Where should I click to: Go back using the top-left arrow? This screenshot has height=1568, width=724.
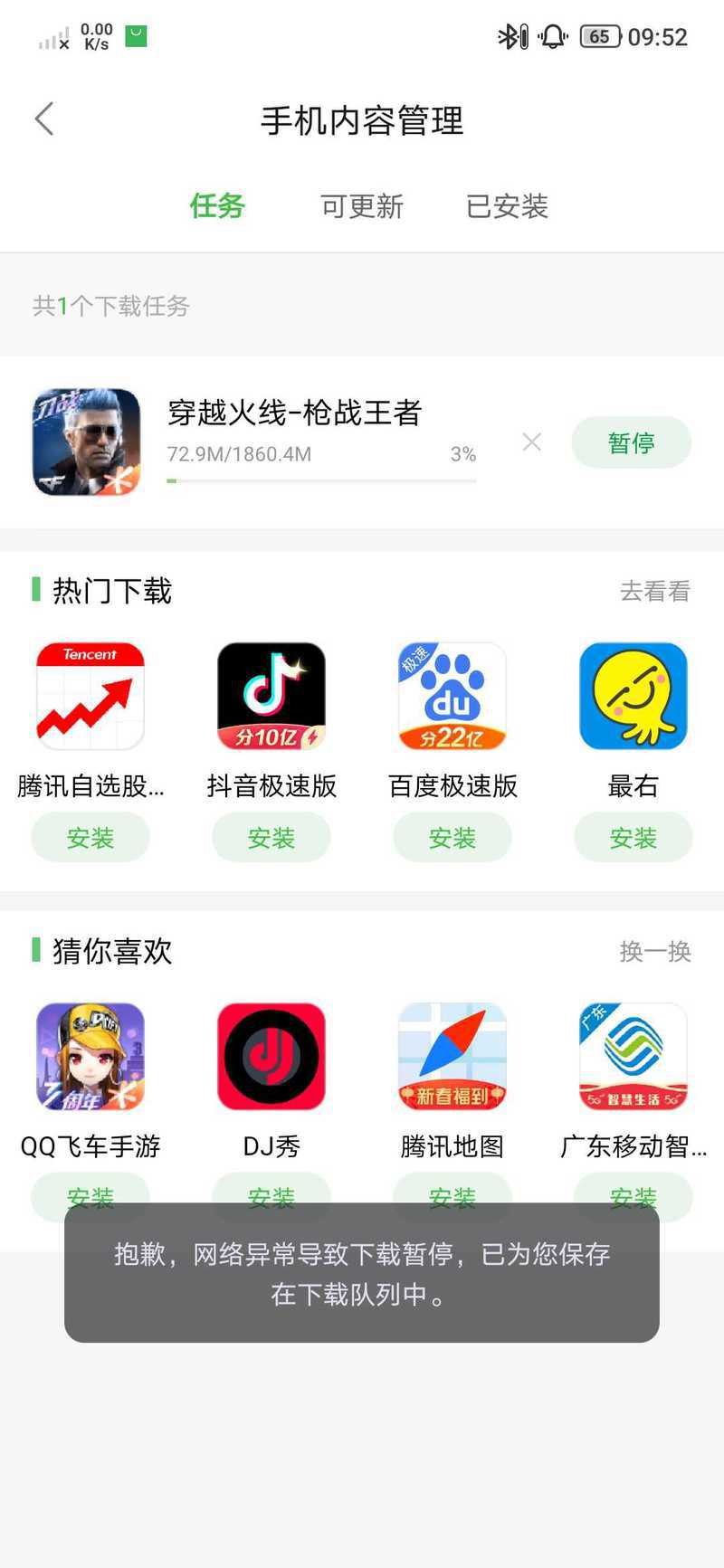tap(44, 119)
